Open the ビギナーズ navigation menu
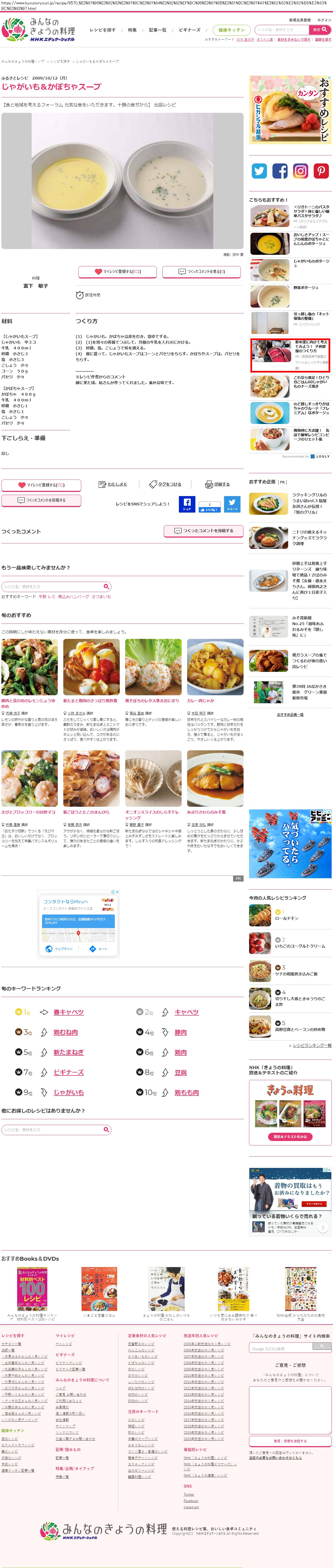 [x=189, y=30]
